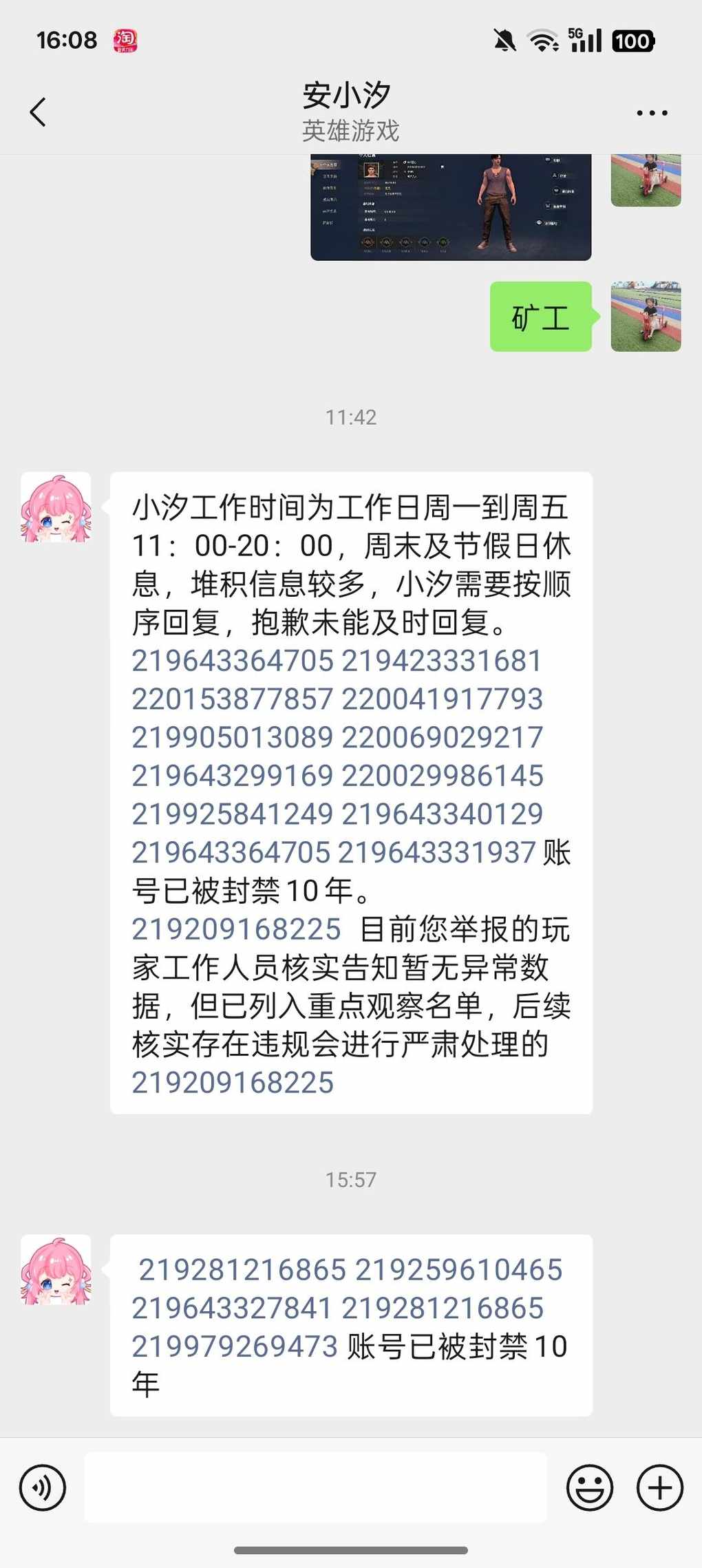The width and height of the screenshot is (702, 1568).
Task: Tap the number link 219643327841
Action: click(233, 1309)
